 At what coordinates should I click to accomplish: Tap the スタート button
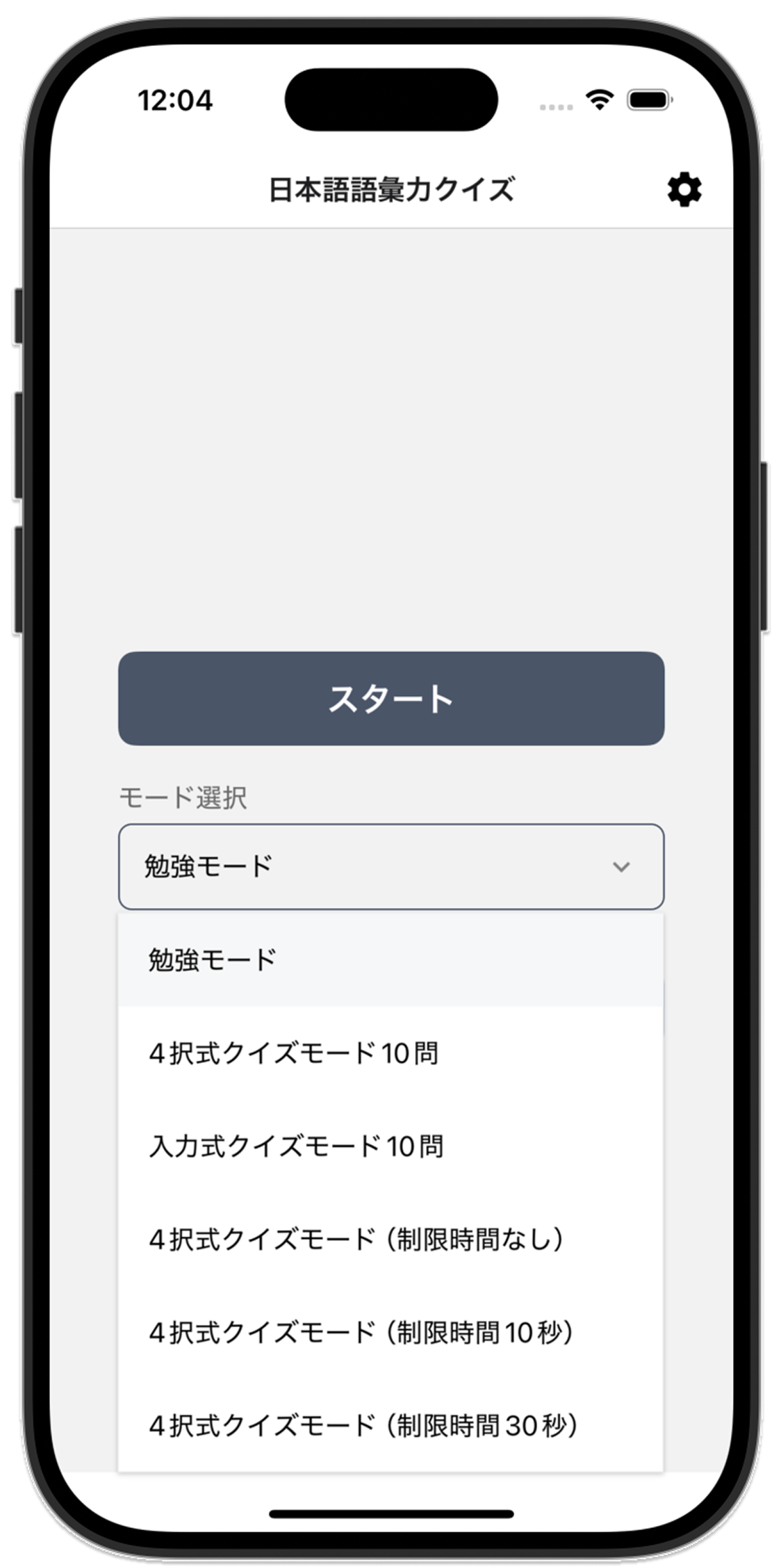pos(391,698)
